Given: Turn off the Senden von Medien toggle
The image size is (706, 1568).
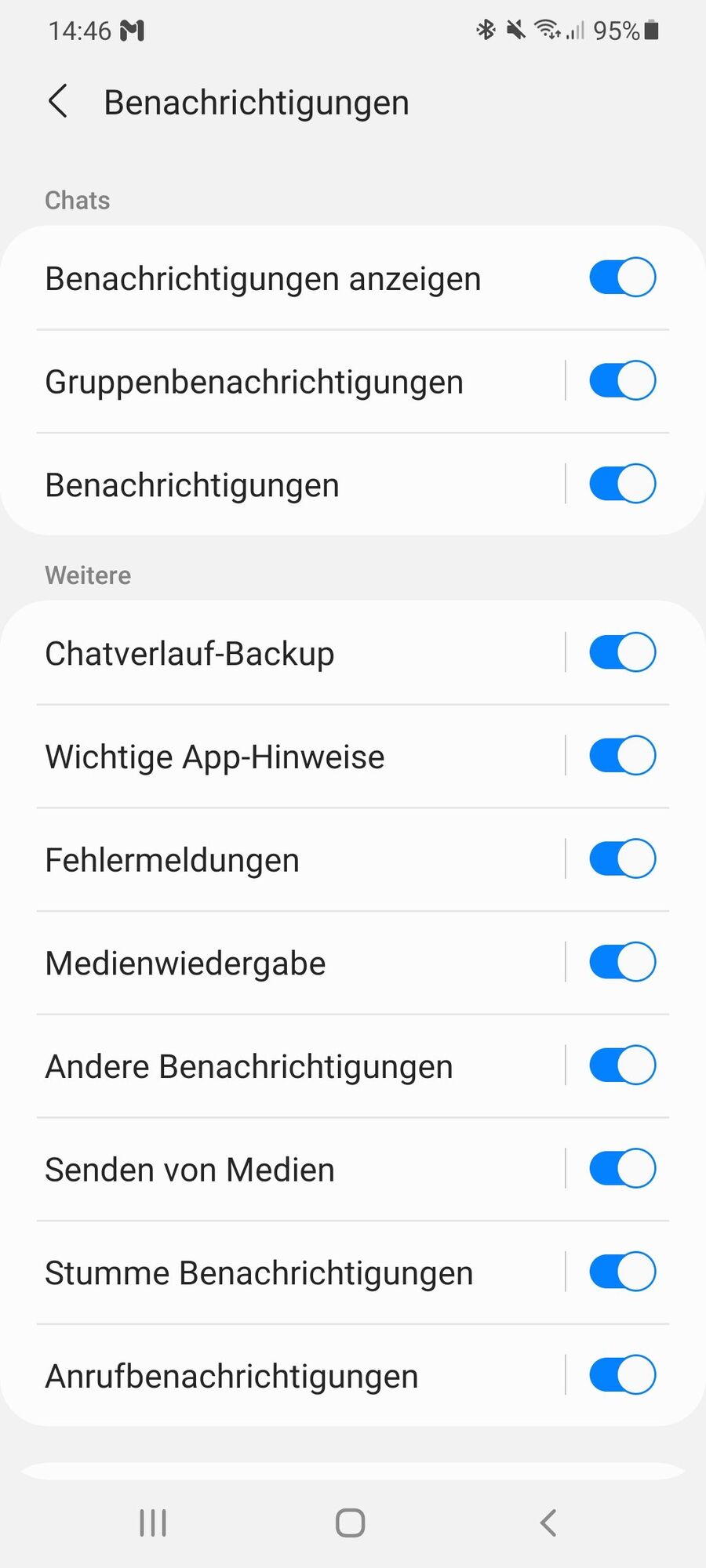Looking at the screenshot, I should point(622,1169).
